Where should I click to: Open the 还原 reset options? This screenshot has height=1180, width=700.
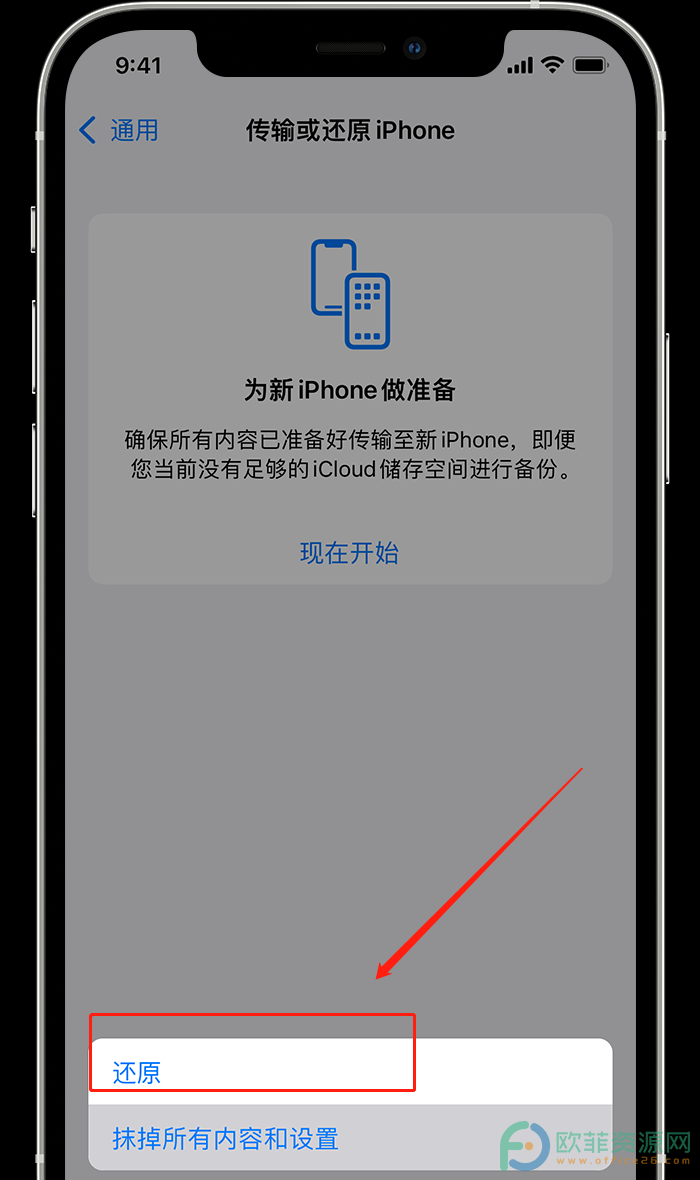click(137, 1073)
